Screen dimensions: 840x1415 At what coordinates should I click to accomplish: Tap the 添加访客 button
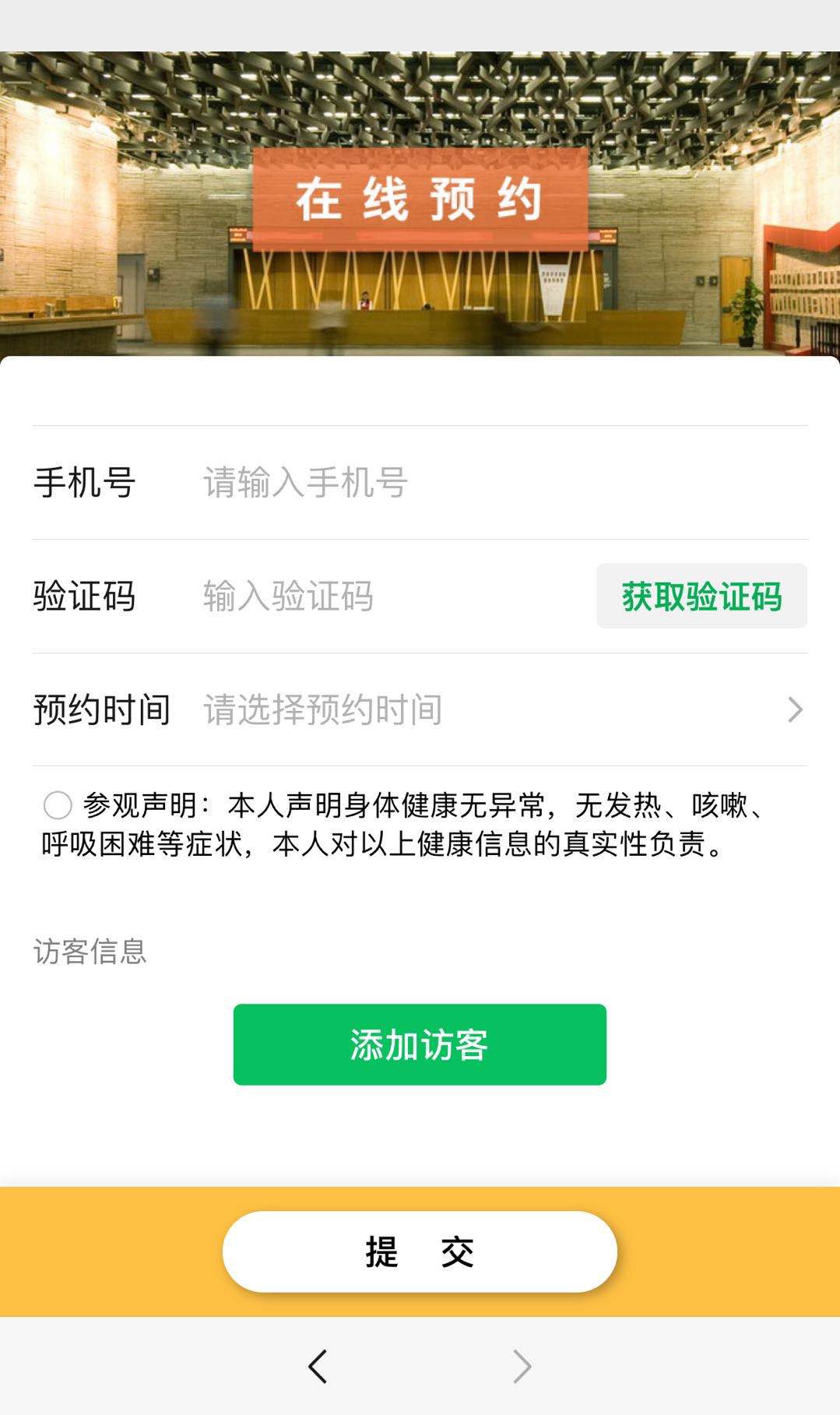coord(420,1044)
